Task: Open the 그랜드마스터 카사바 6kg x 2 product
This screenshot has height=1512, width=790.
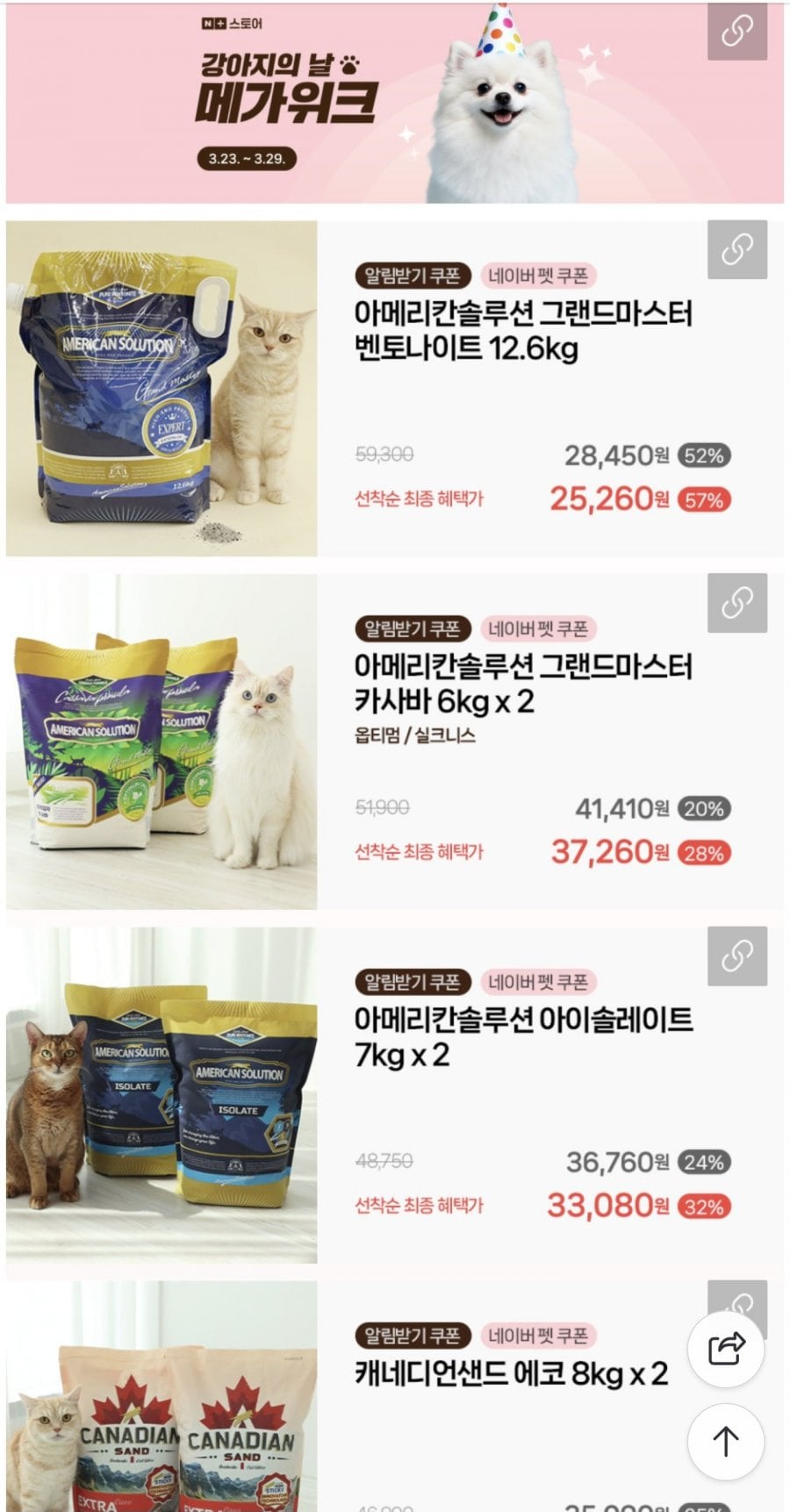Action: (523, 684)
